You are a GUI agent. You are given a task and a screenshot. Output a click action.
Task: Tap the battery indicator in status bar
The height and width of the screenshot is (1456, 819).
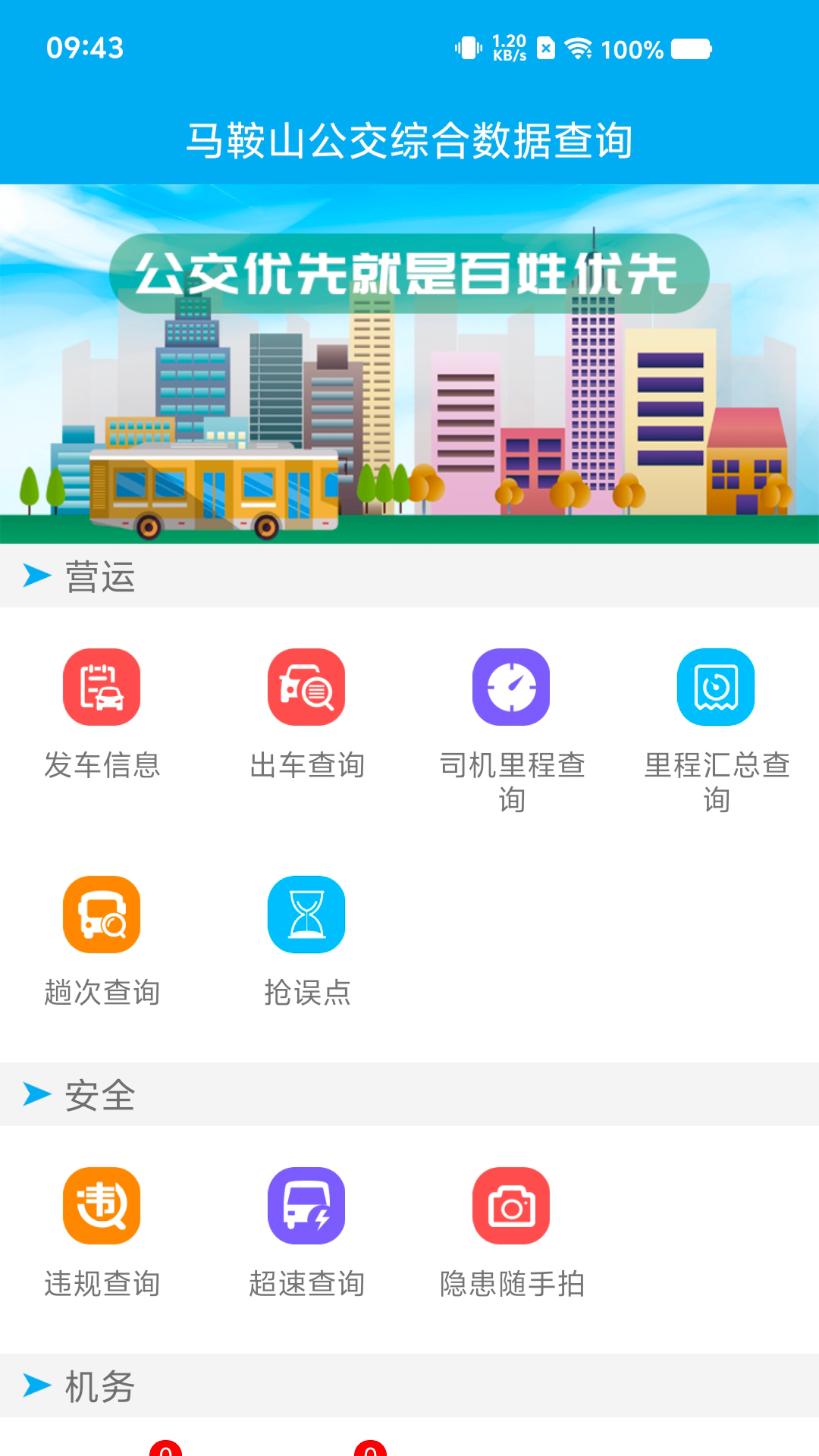tap(685, 49)
